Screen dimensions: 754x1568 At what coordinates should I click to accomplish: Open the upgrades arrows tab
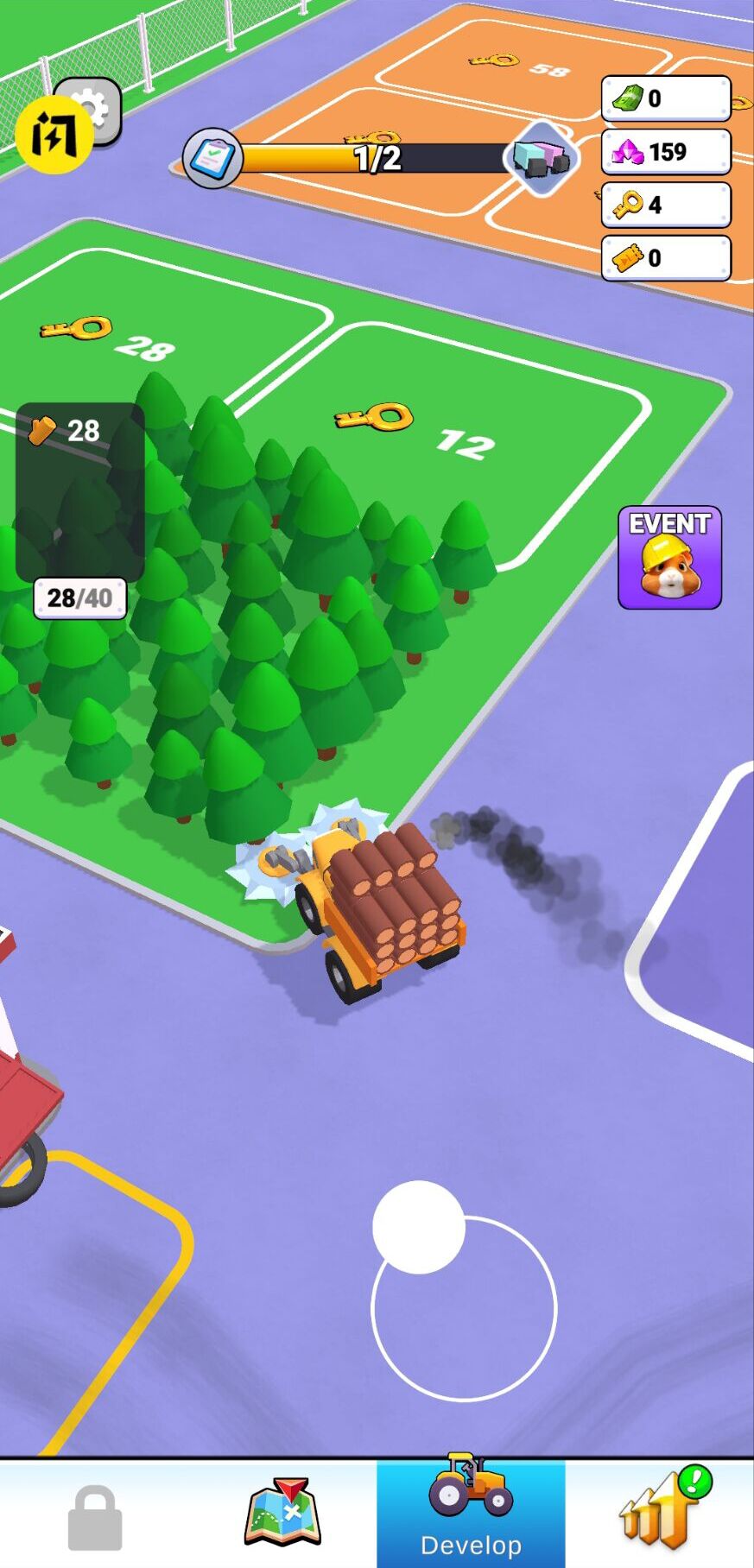pos(661,1513)
